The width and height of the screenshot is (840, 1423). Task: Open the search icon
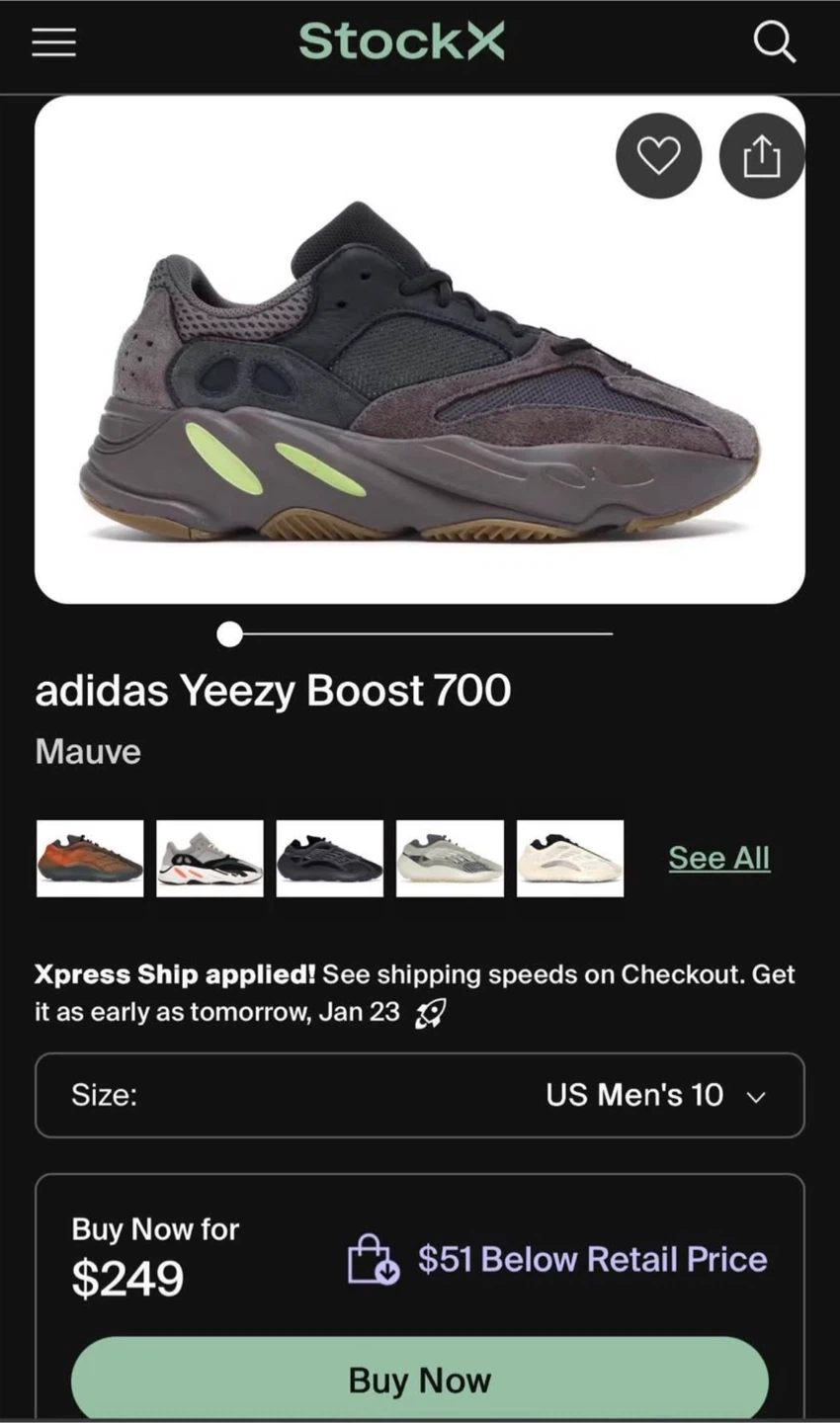(x=774, y=42)
